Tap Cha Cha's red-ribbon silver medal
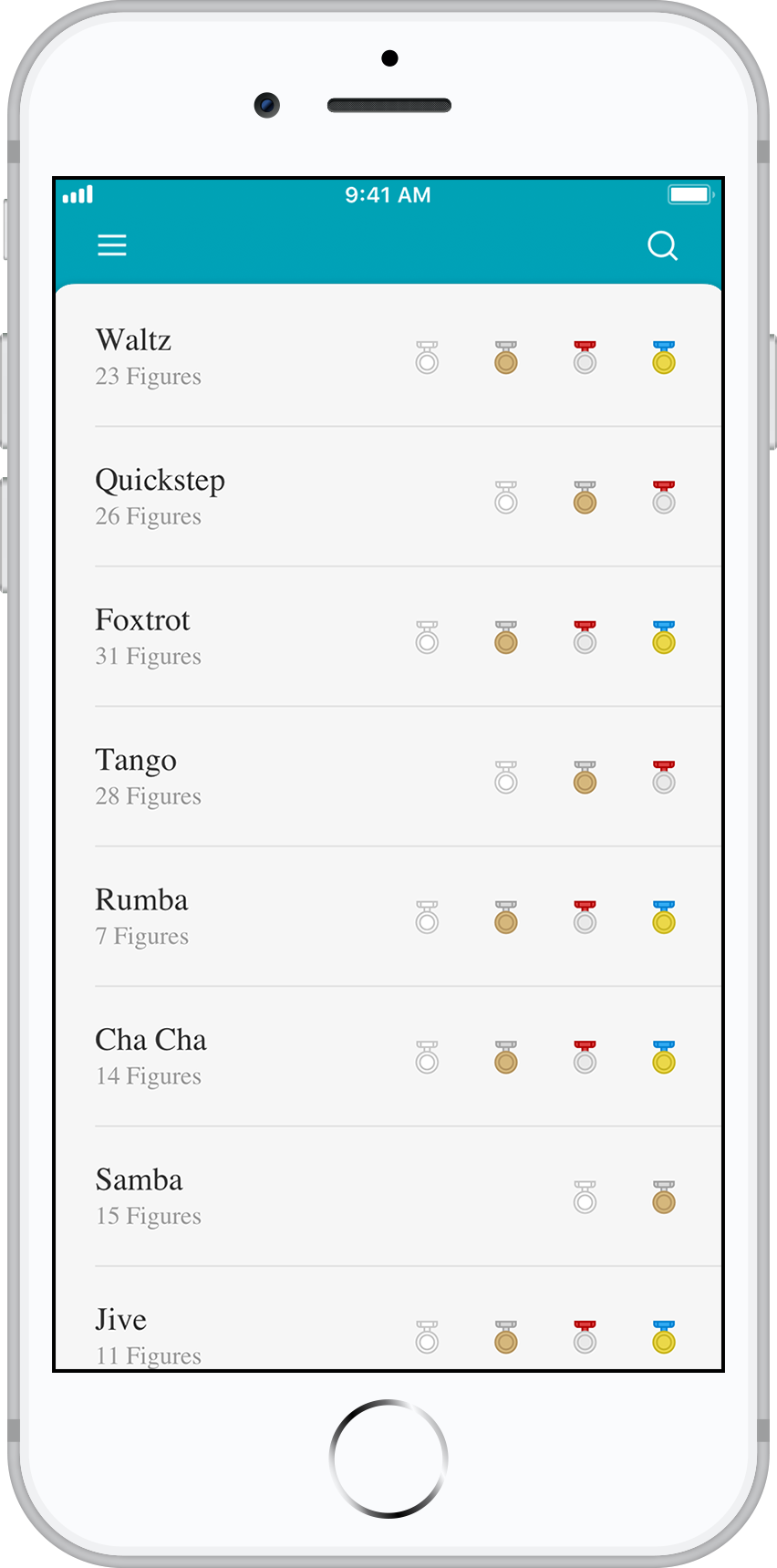This screenshot has height=1568, width=777. coord(585,1057)
